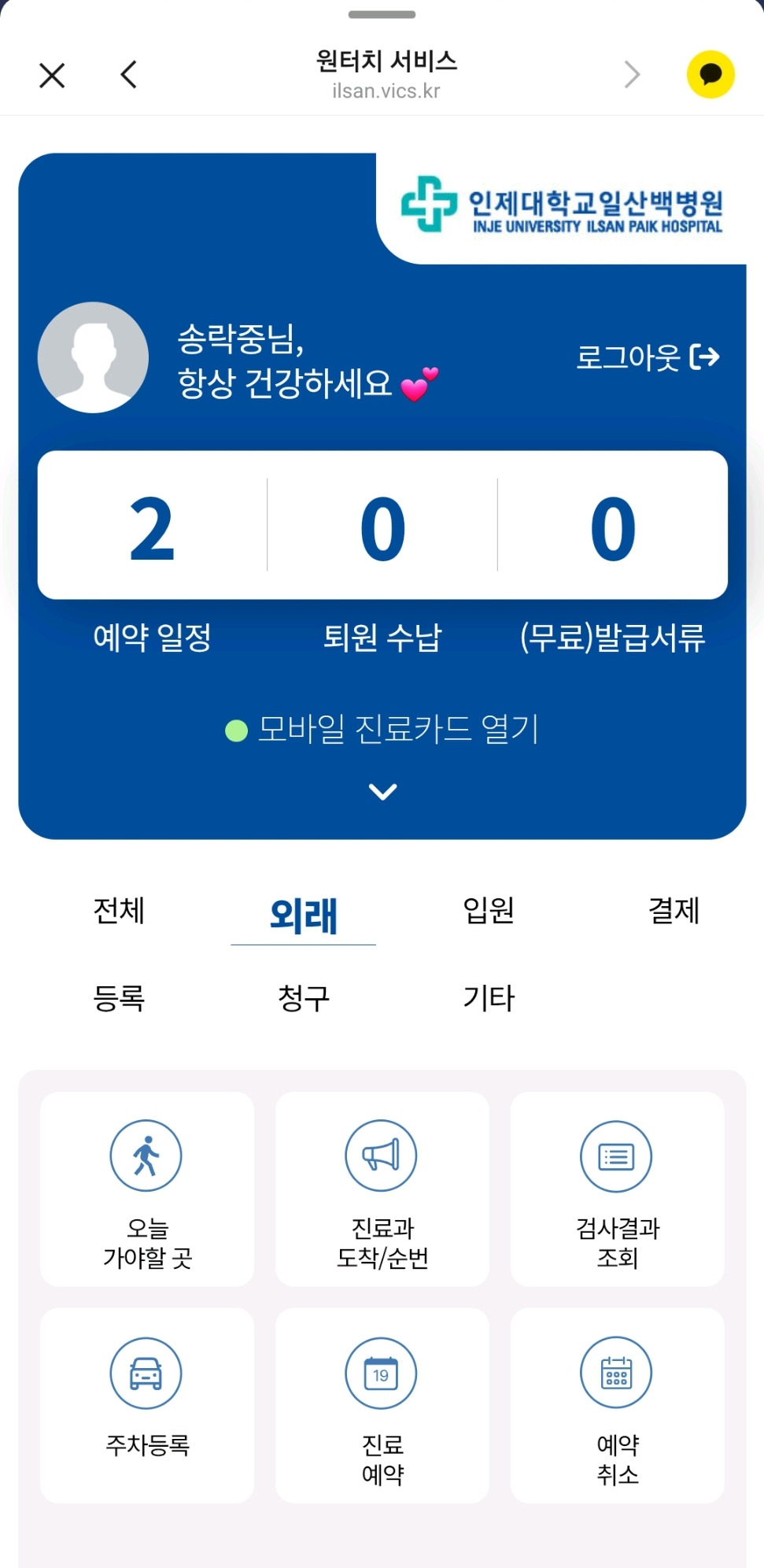Select the 전체 category filter
764x1568 pixels.
tap(120, 912)
